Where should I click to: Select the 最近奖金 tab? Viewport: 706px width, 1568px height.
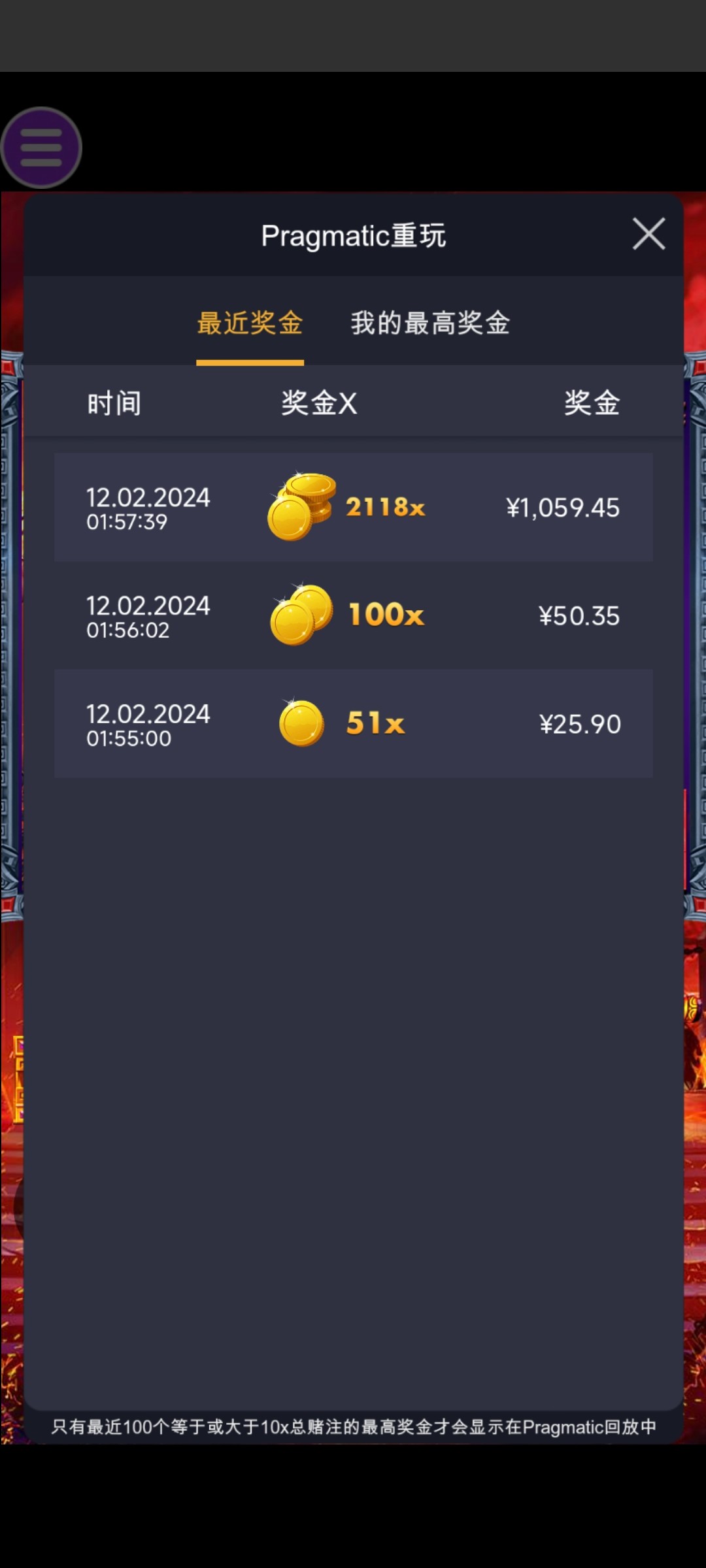click(x=250, y=323)
